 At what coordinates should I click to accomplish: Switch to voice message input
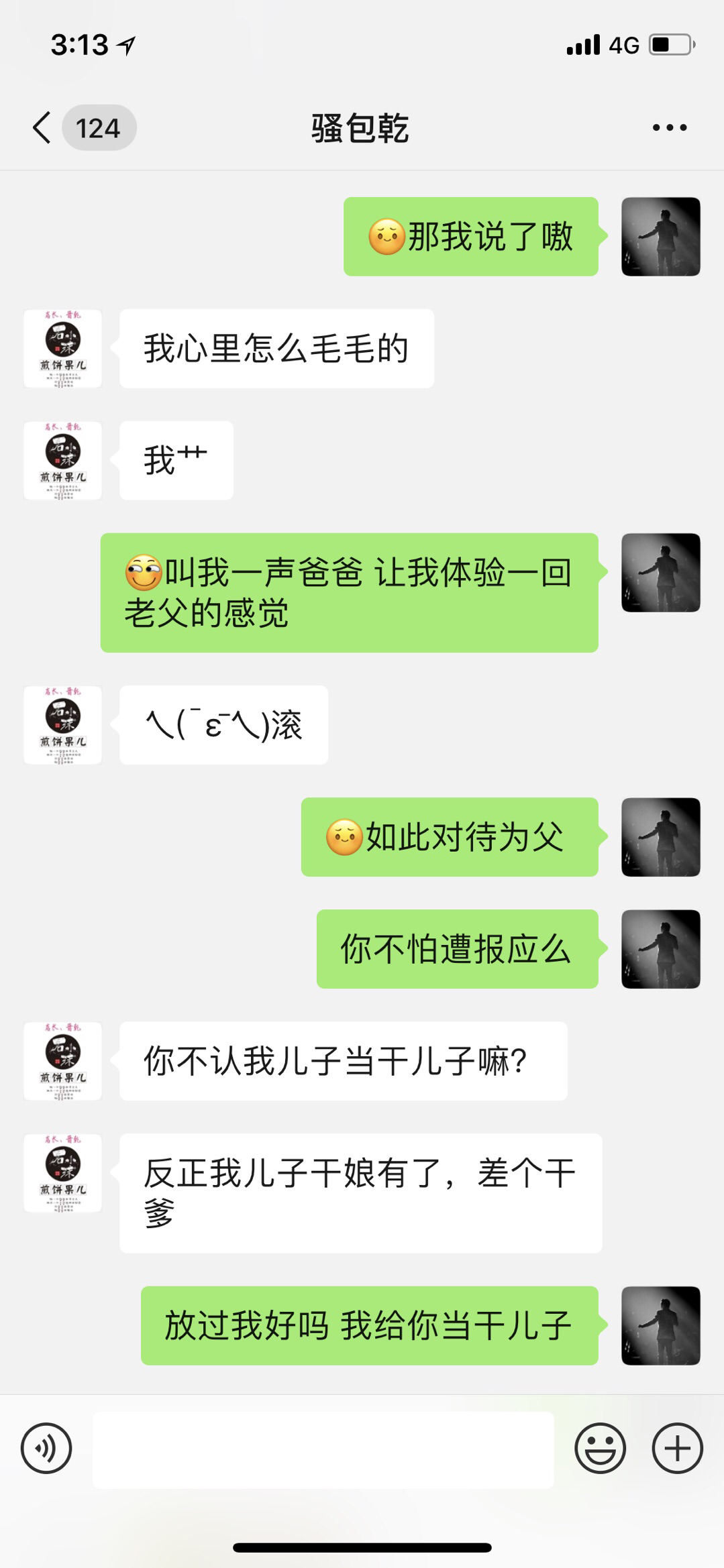click(x=46, y=1448)
